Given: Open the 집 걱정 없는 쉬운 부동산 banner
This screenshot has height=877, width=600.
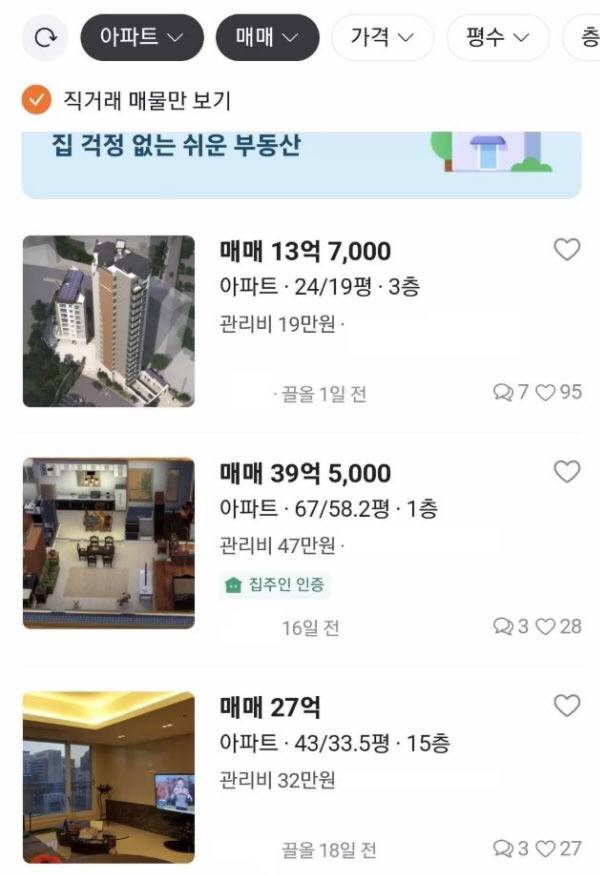Looking at the screenshot, I should pyautogui.click(x=300, y=162).
